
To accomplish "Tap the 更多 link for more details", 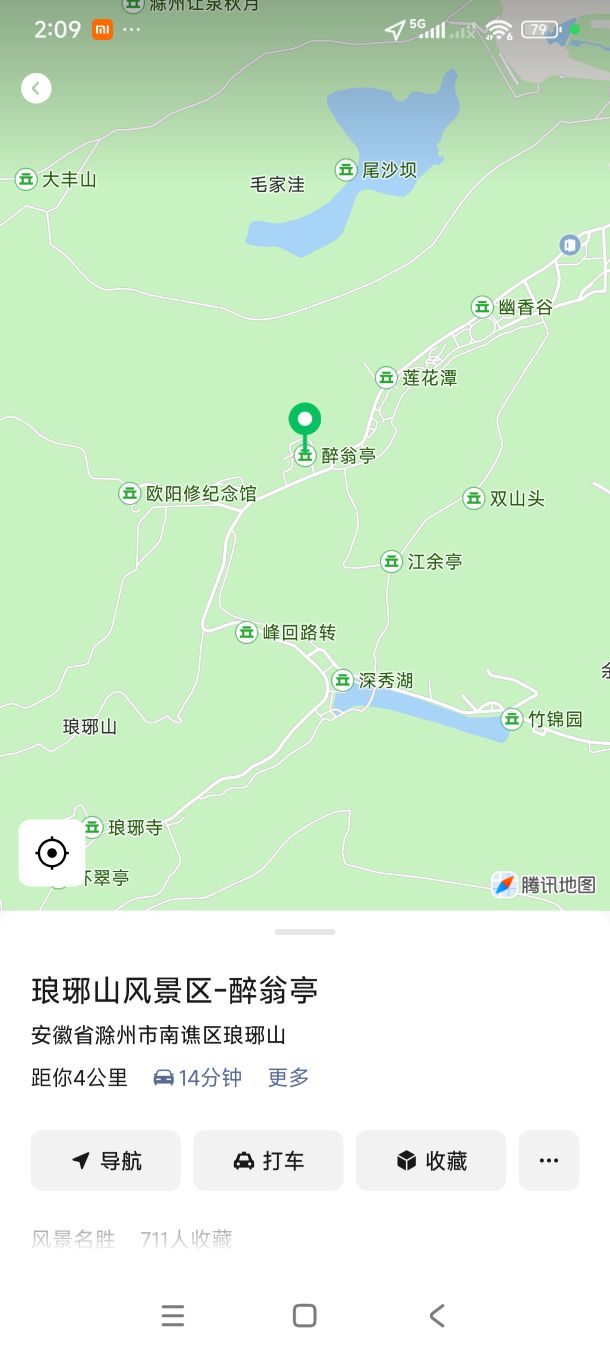I will click(288, 1077).
